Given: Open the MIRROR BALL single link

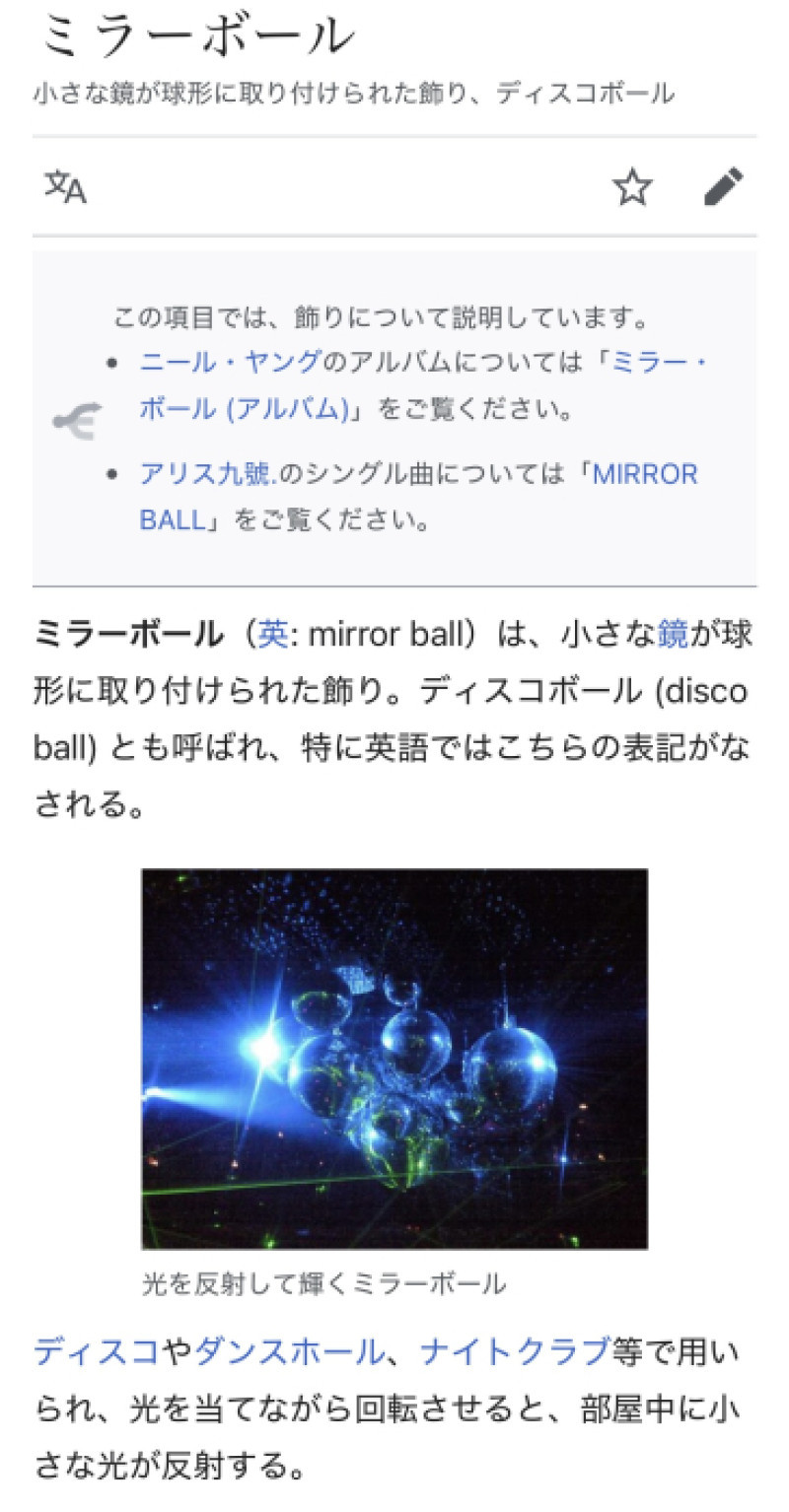Looking at the screenshot, I should [644, 474].
